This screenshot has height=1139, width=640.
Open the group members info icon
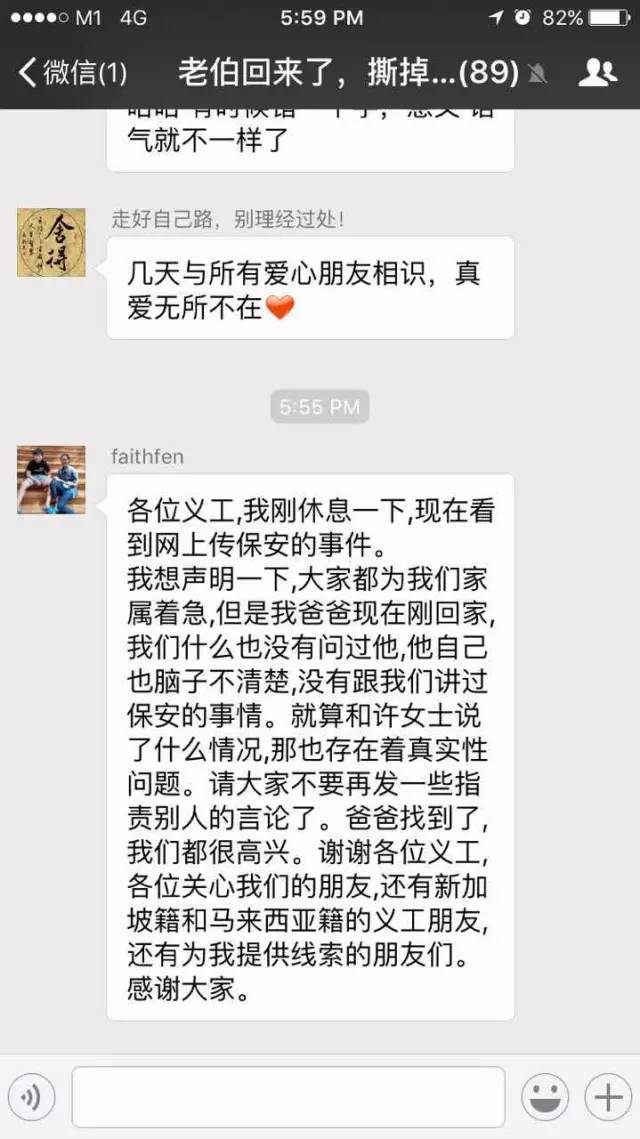pyautogui.click(x=598, y=72)
